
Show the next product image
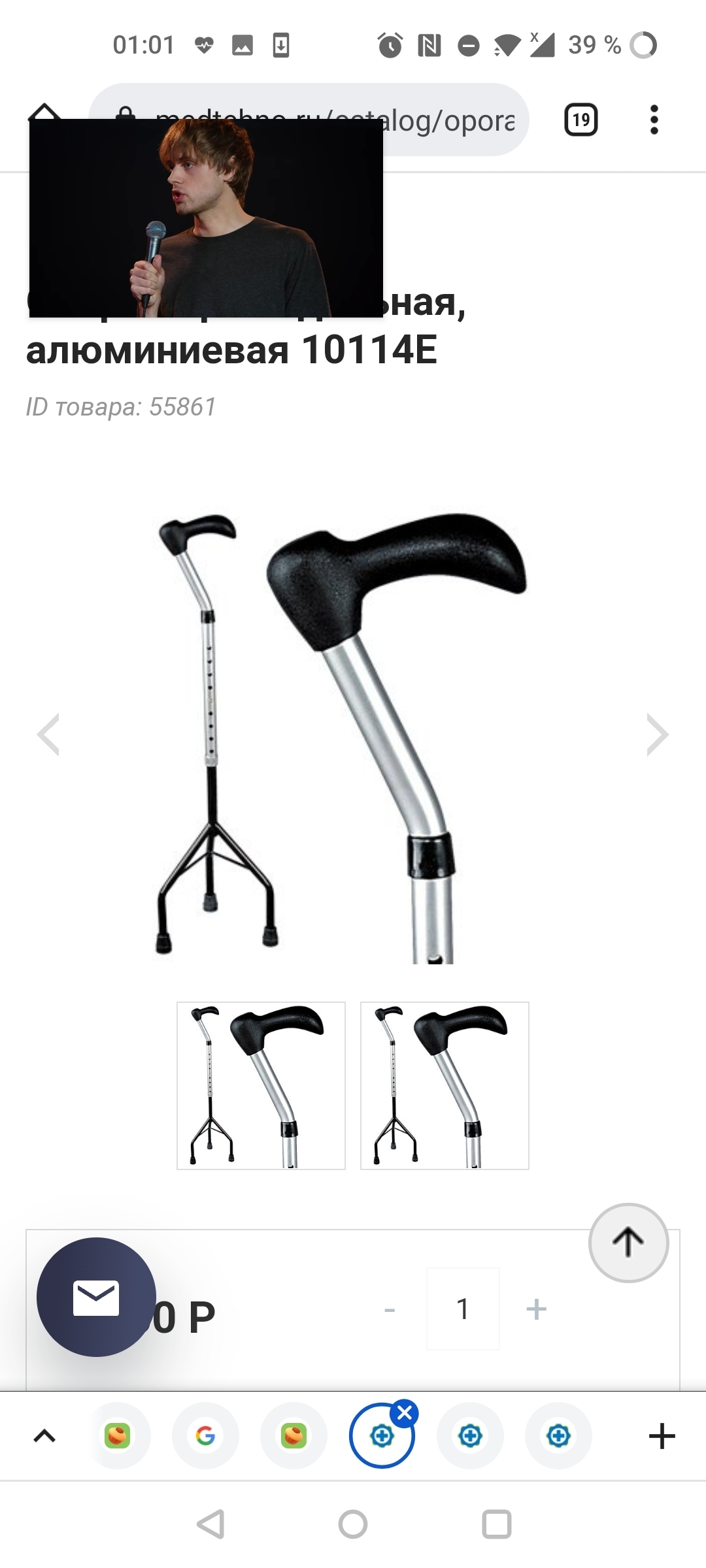pyautogui.click(x=657, y=735)
